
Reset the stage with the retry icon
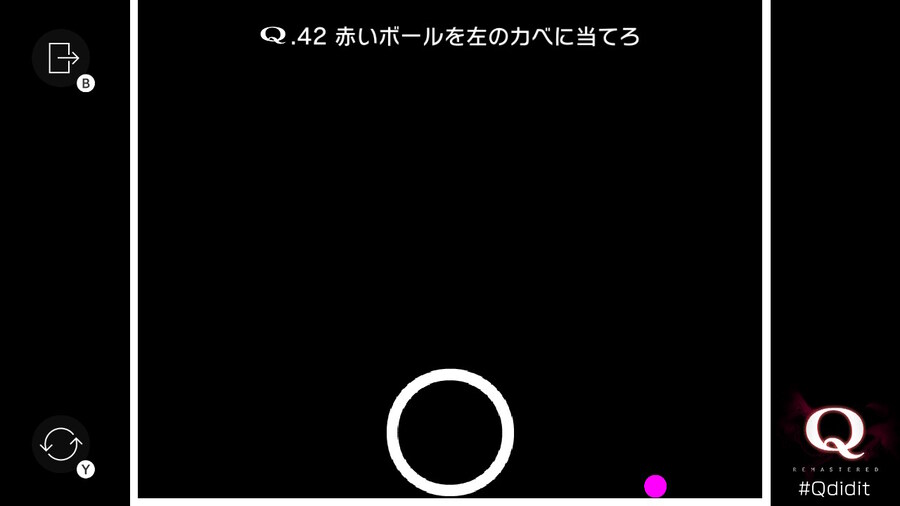point(61,444)
